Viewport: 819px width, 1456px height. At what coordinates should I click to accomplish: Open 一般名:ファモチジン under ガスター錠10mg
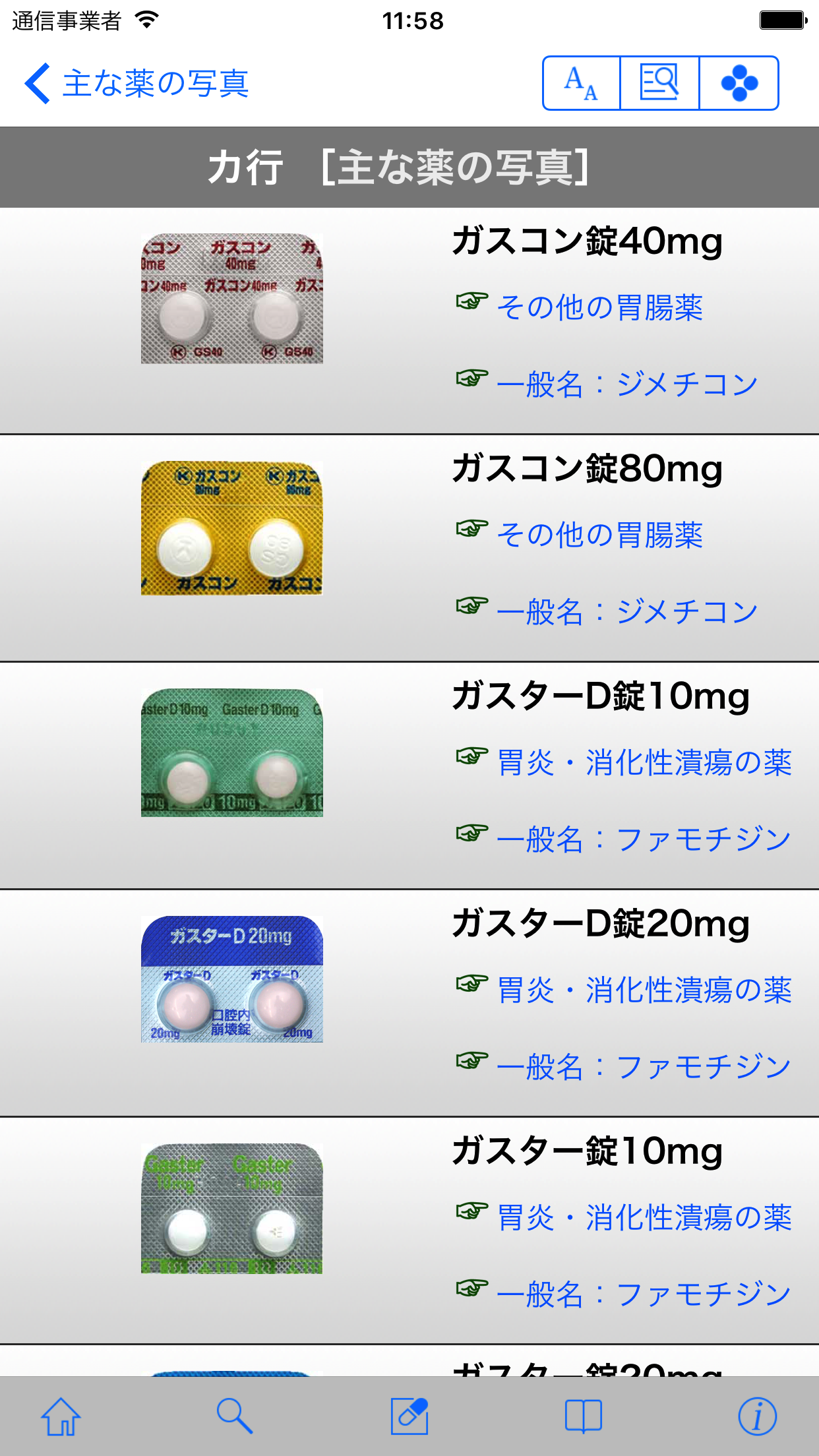click(x=643, y=1294)
